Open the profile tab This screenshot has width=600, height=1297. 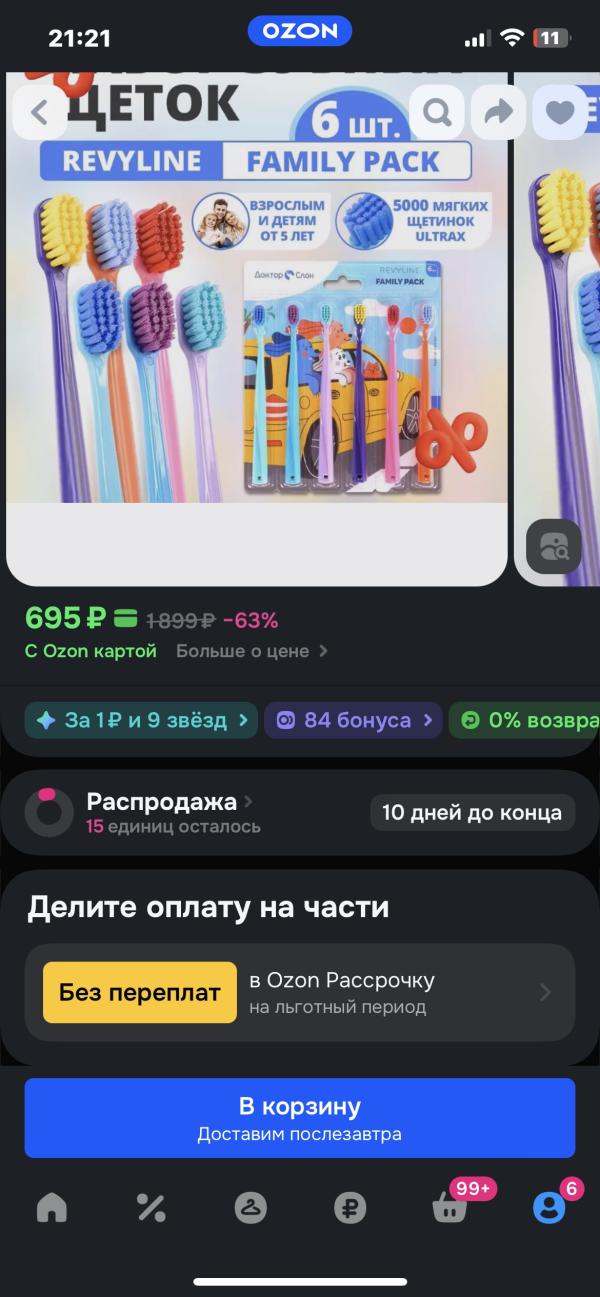(549, 1208)
